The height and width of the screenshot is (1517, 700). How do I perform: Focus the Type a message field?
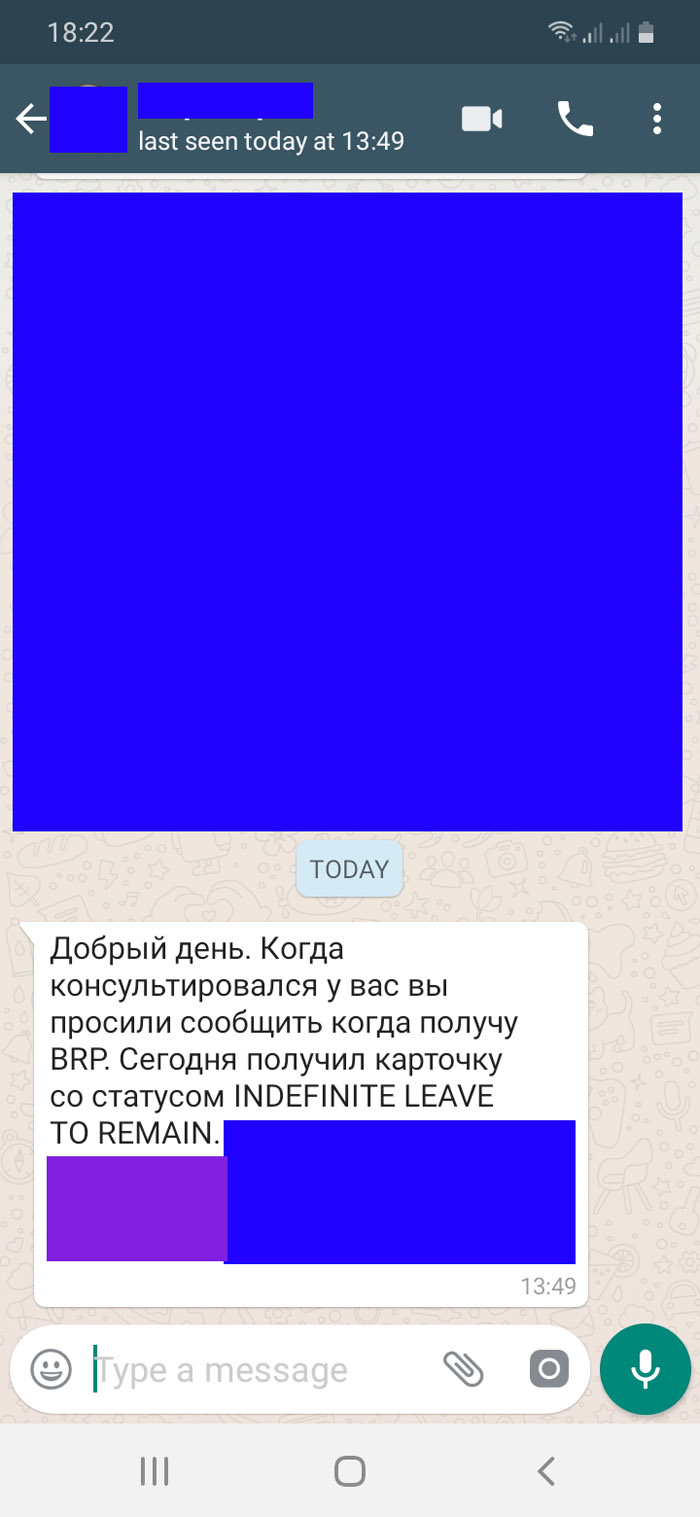point(250,1370)
